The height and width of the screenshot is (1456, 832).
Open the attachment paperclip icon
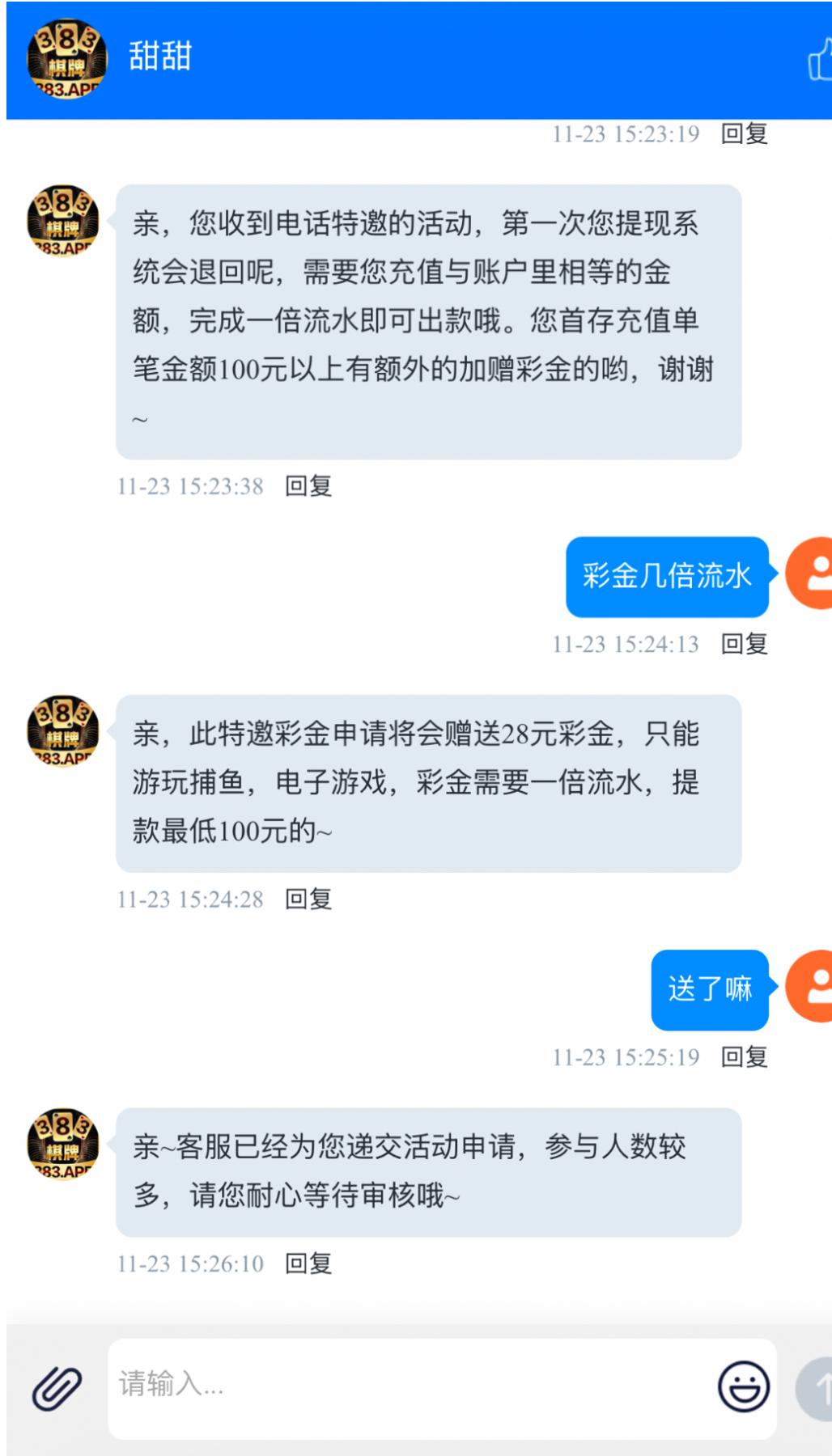[x=57, y=1388]
